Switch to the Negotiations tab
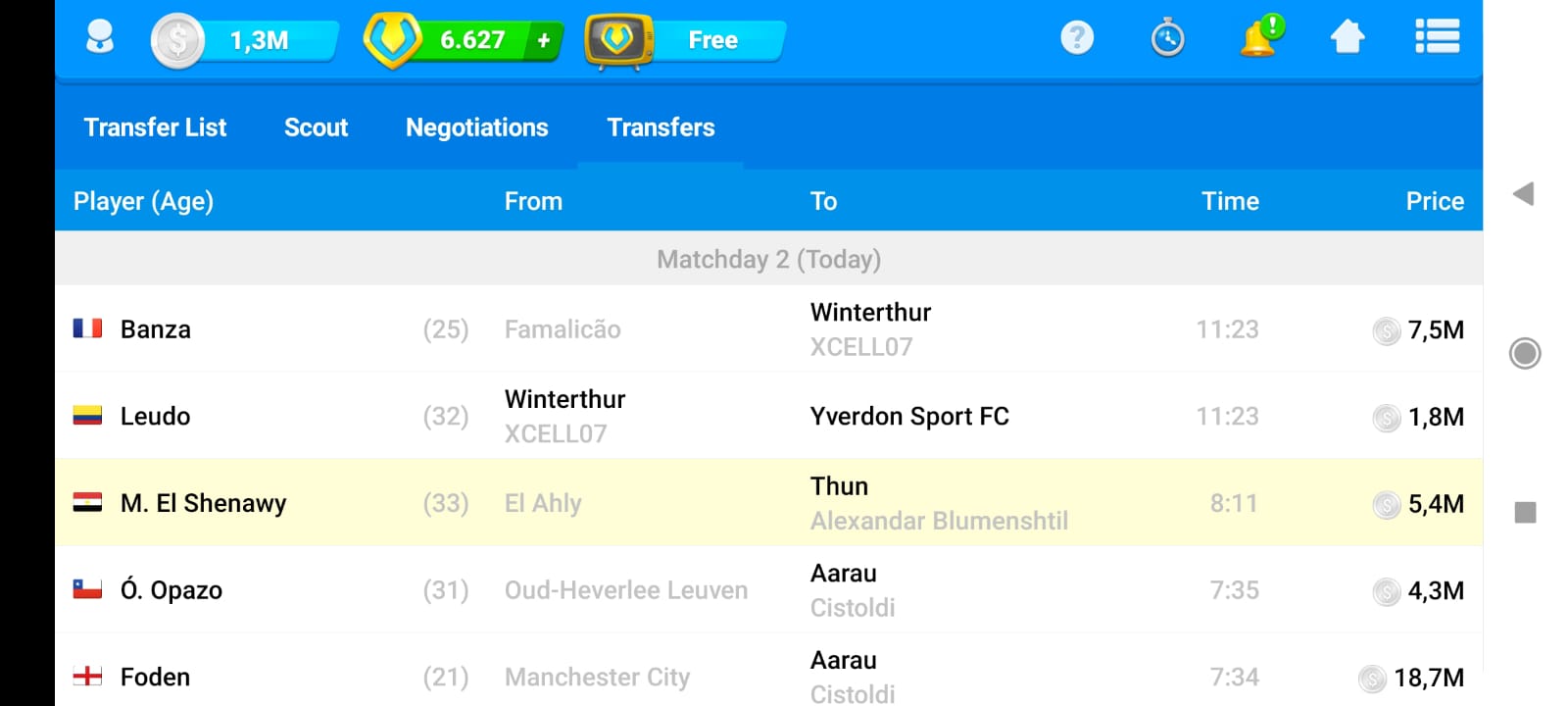Image resolution: width=1568 pixels, height=706 pixels. [x=477, y=127]
